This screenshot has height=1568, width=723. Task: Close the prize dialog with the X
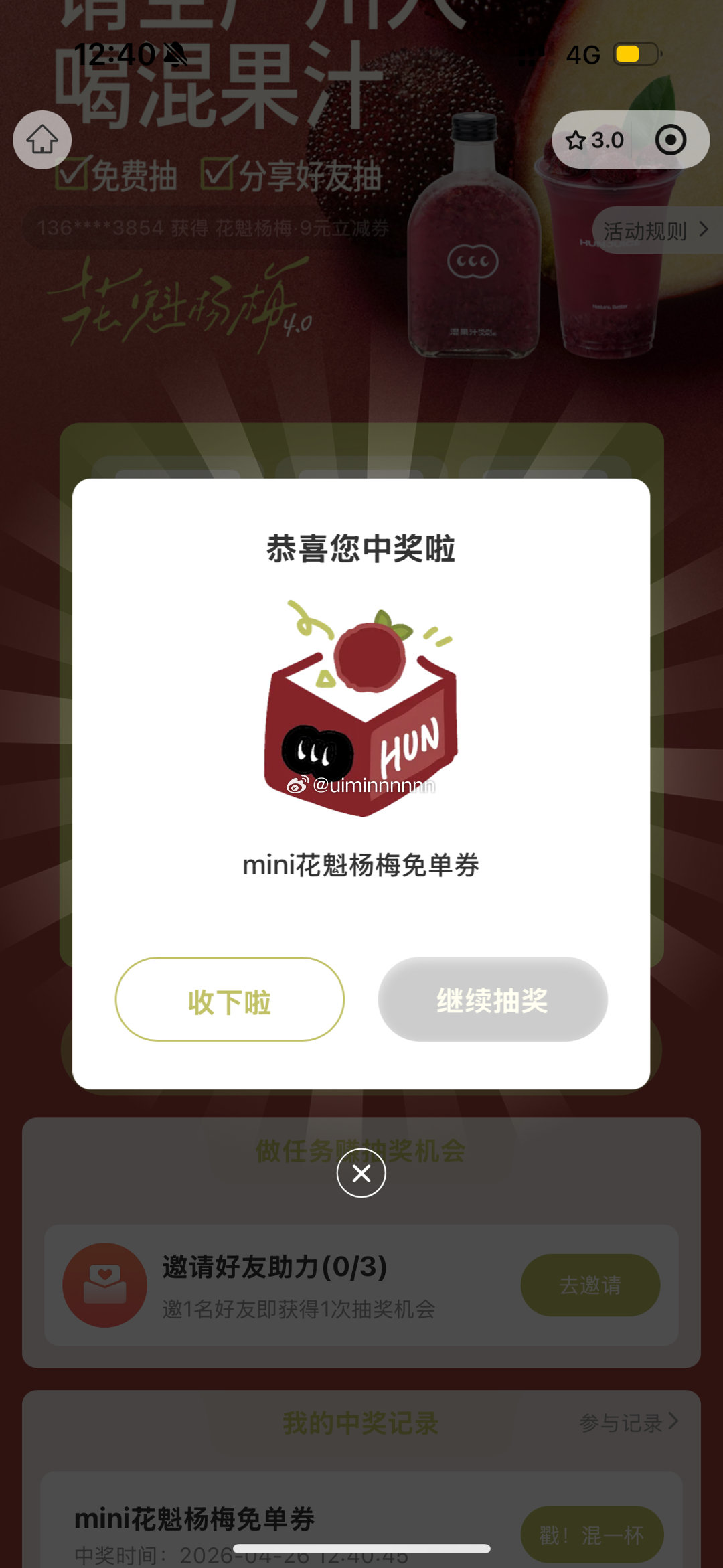click(361, 1173)
